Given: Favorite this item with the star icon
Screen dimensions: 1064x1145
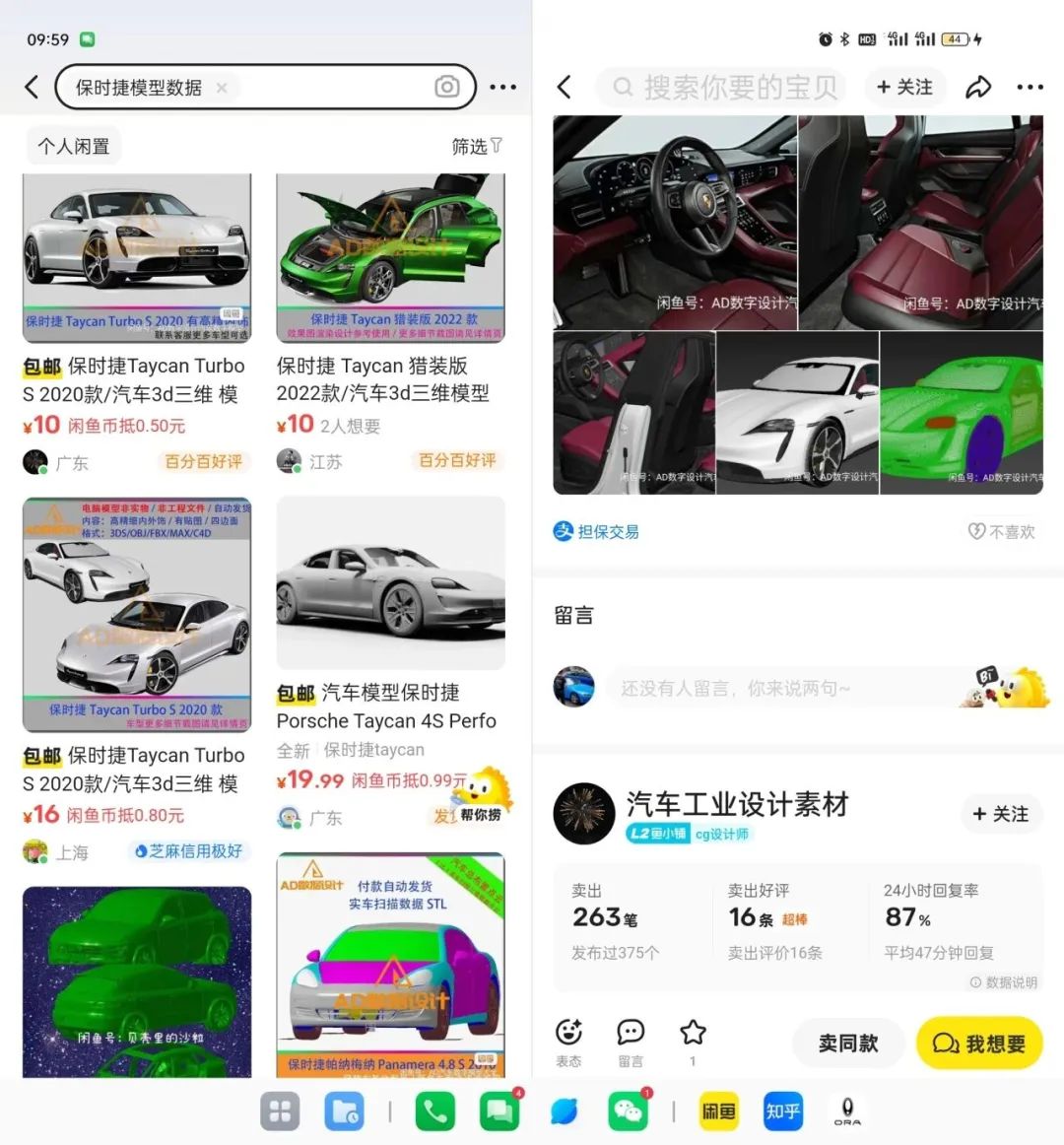Looking at the screenshot, I should click(x=693, y=1033).
